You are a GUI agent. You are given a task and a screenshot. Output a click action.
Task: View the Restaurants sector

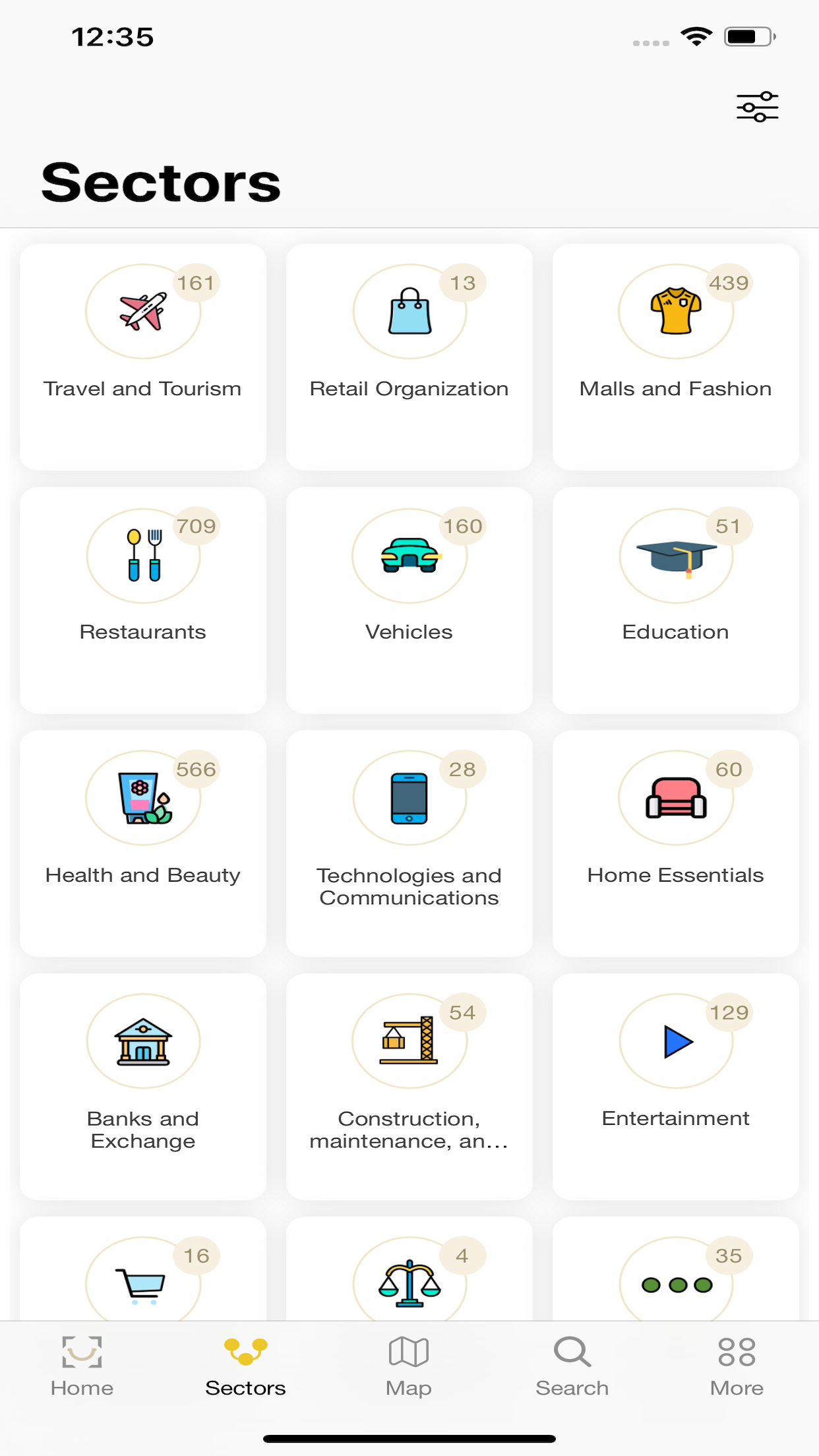[143, 599]
